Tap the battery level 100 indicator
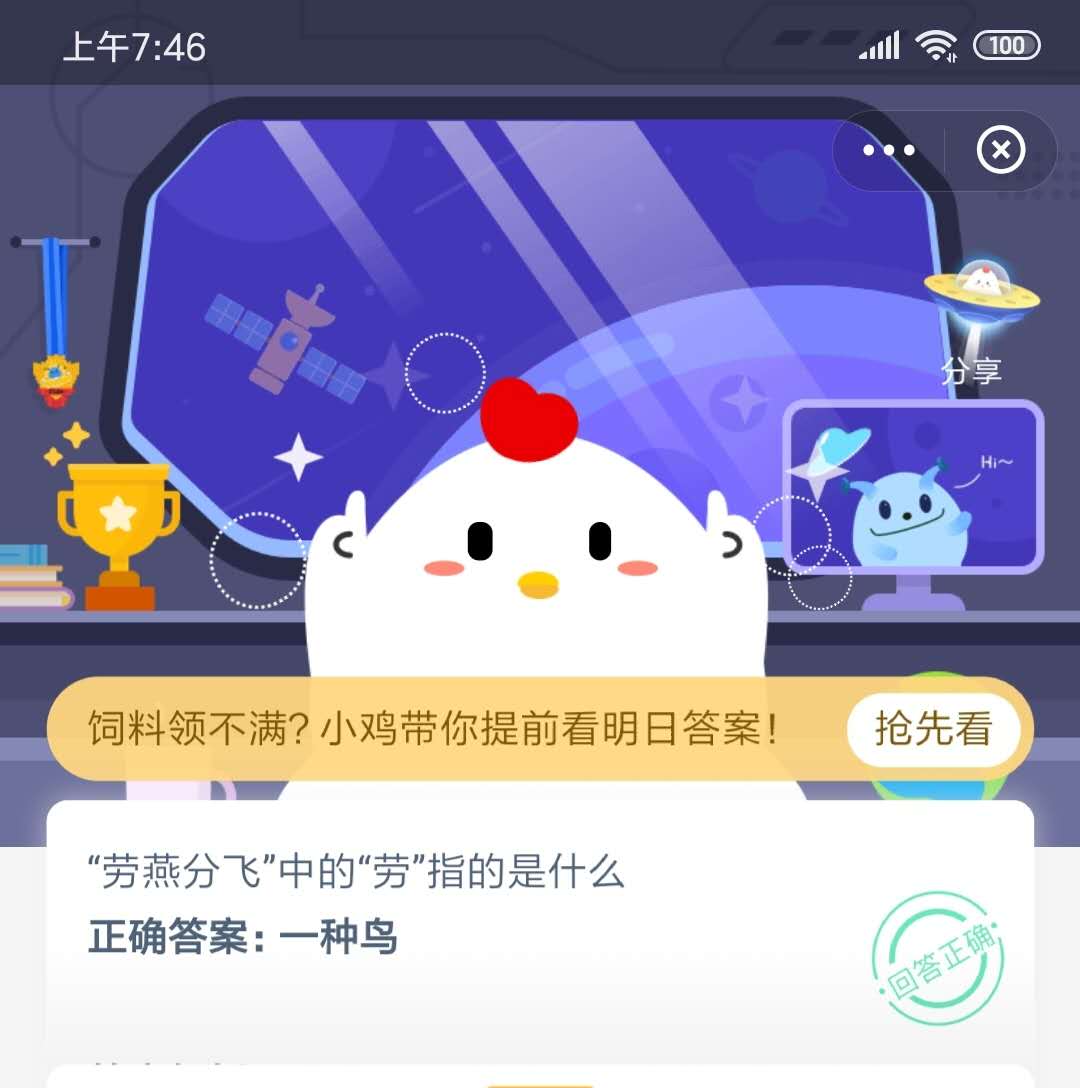 (1005, 44)
